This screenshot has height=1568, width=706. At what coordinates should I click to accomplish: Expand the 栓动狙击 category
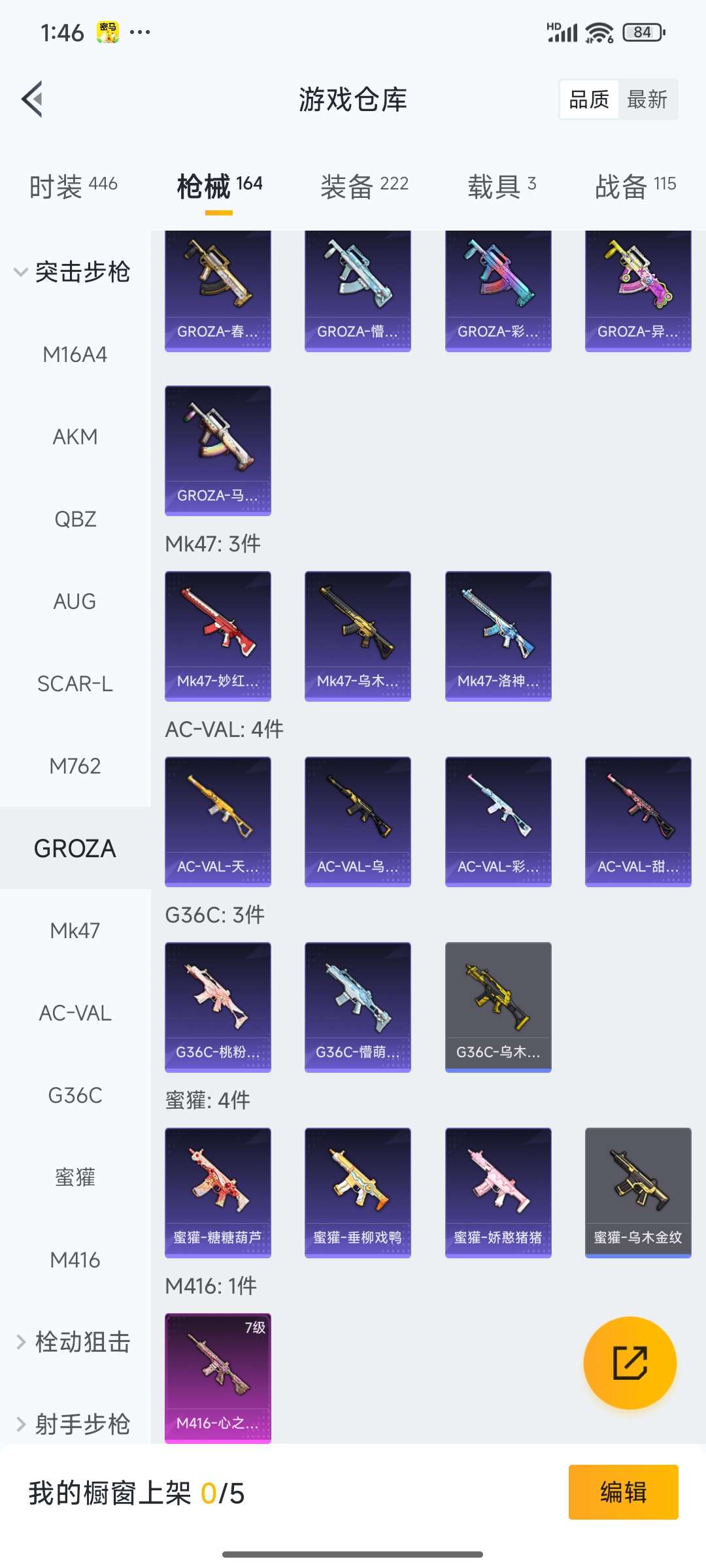pyautogui.click(x=73, y=1342)
